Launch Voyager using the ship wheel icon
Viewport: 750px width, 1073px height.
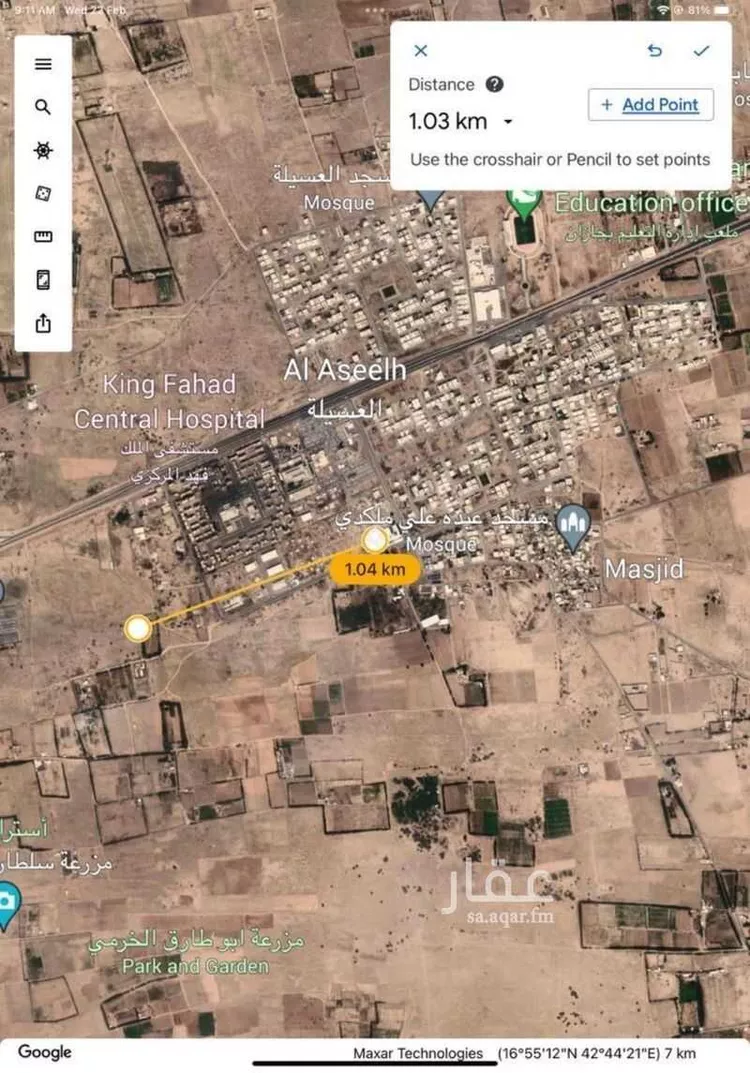click(42, 150)
